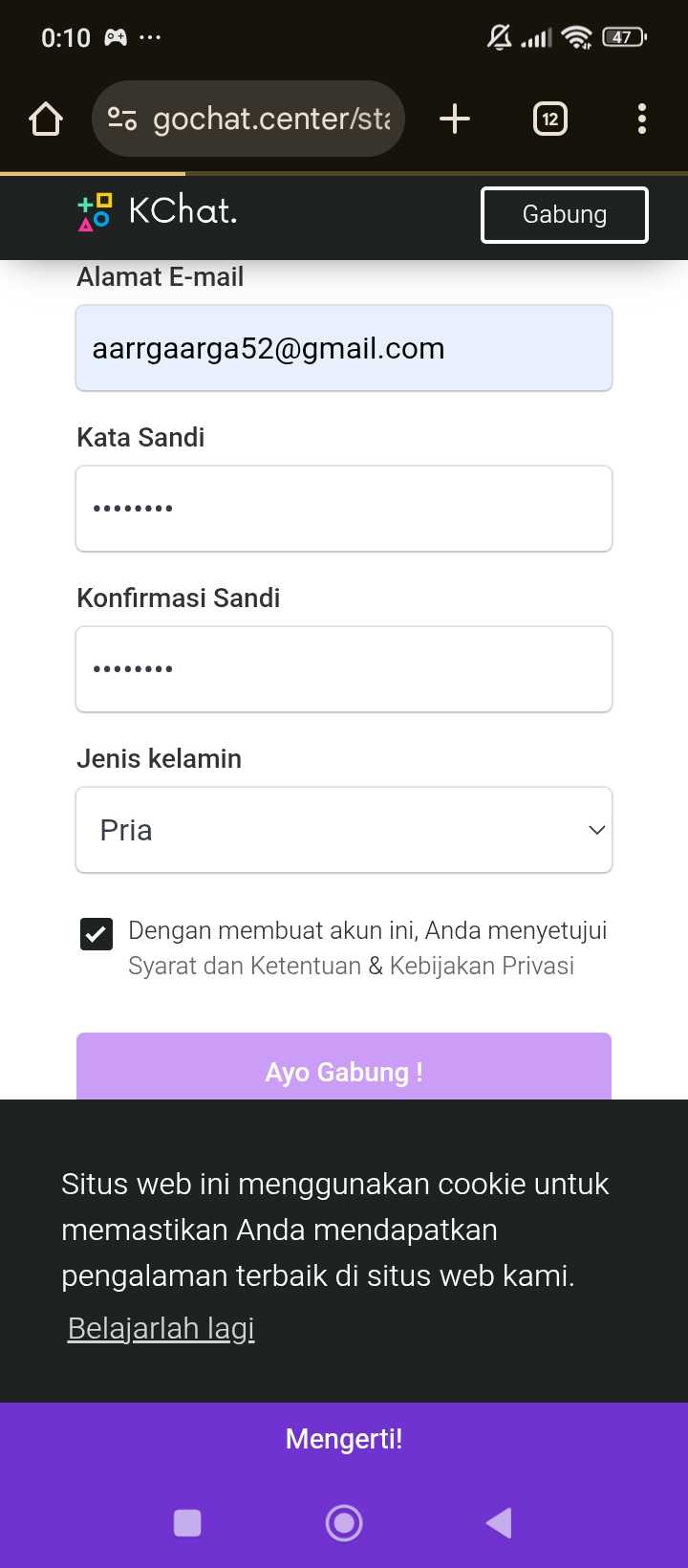688x1568 pixels.
Task: Open the Kebijakan Privasi link
Action: point(482,966)
